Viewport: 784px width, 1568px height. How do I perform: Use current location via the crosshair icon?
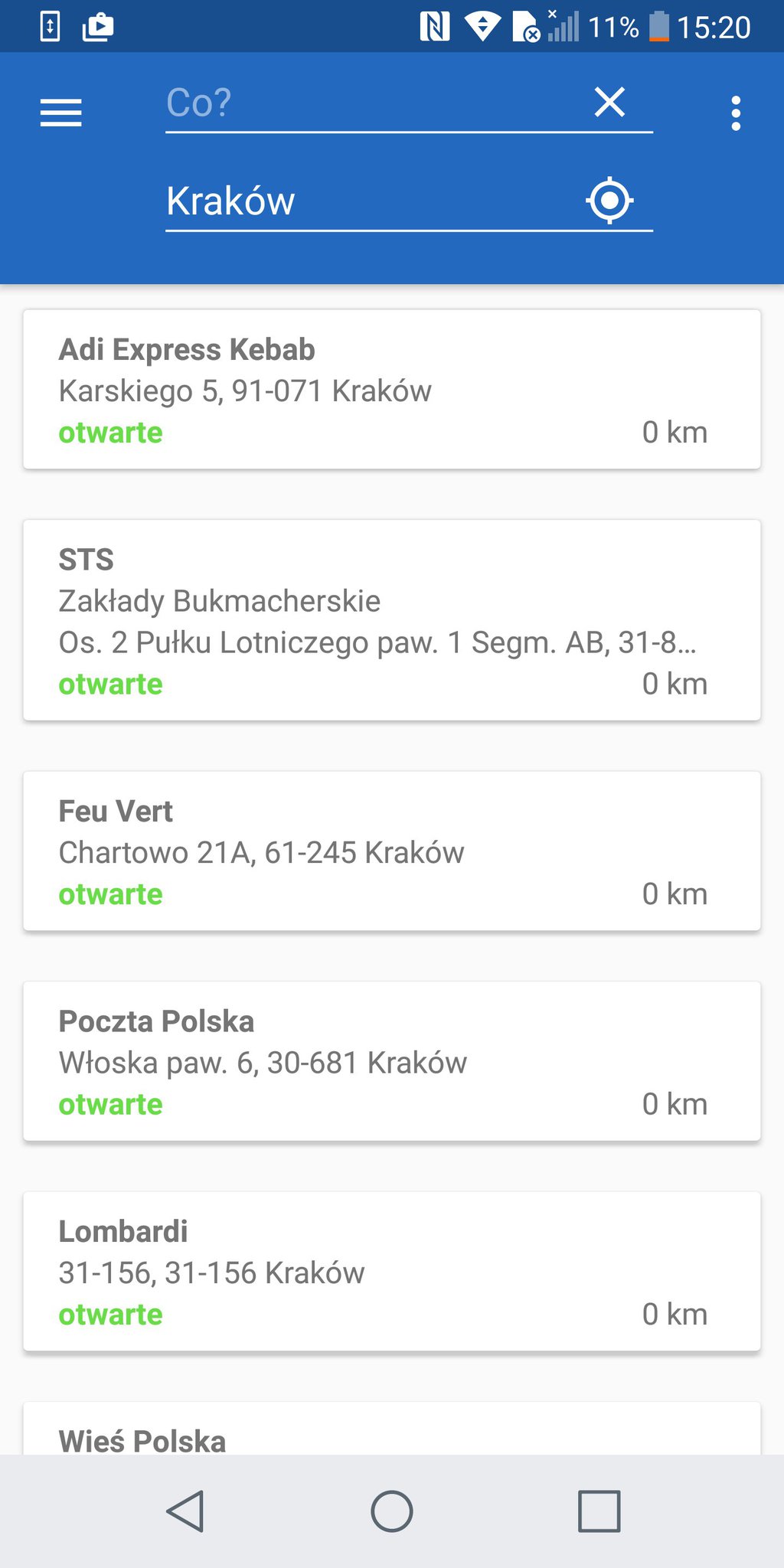pyautogui.click(x=609, y=201)
